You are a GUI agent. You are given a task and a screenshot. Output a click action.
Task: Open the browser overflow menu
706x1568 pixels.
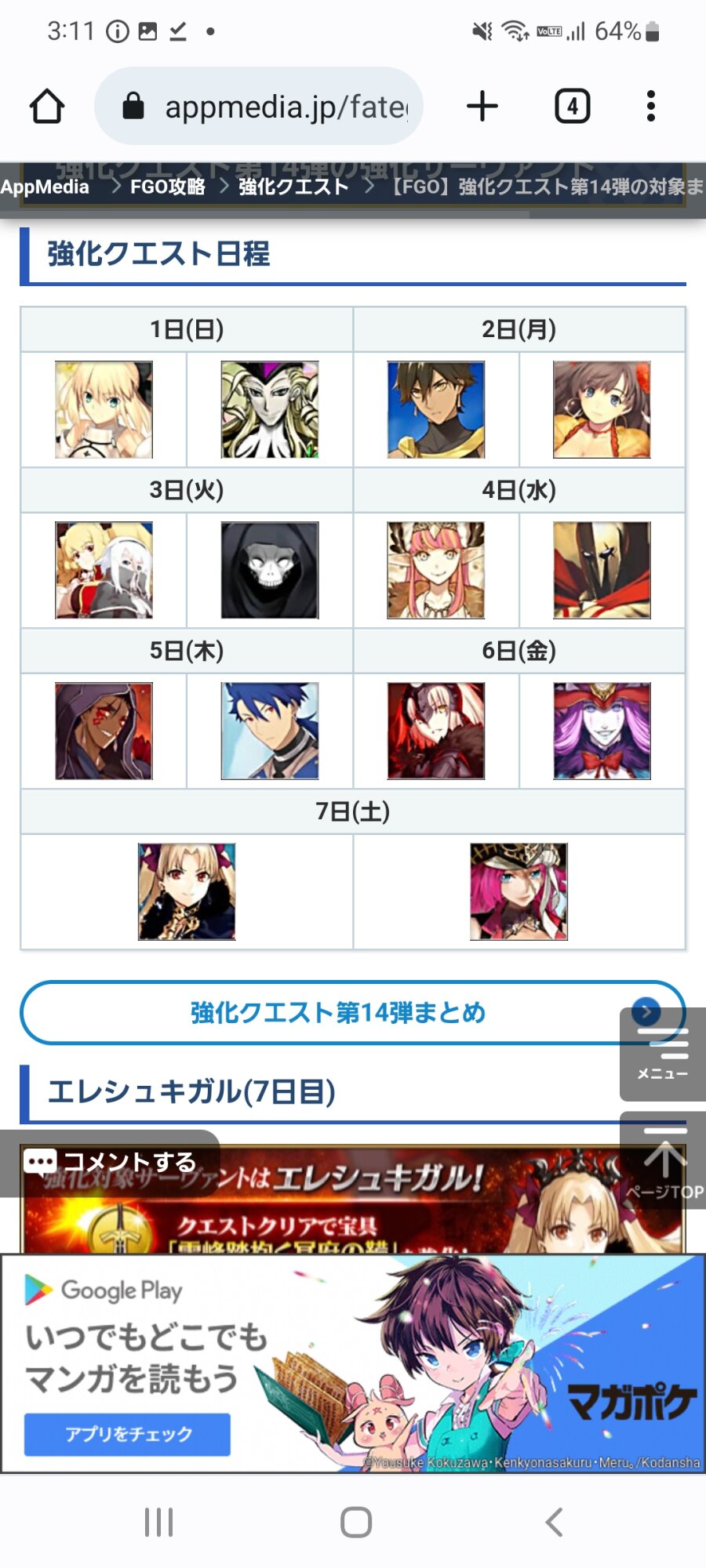click(650, 107)
